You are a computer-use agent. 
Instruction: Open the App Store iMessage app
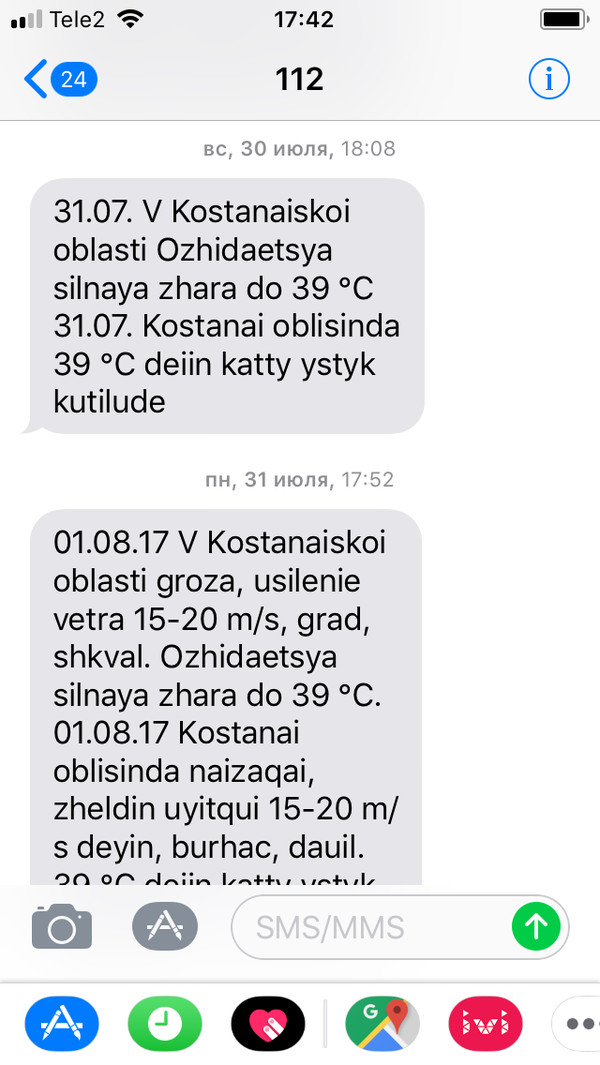pyautogui.click(x=62, y=1023)
